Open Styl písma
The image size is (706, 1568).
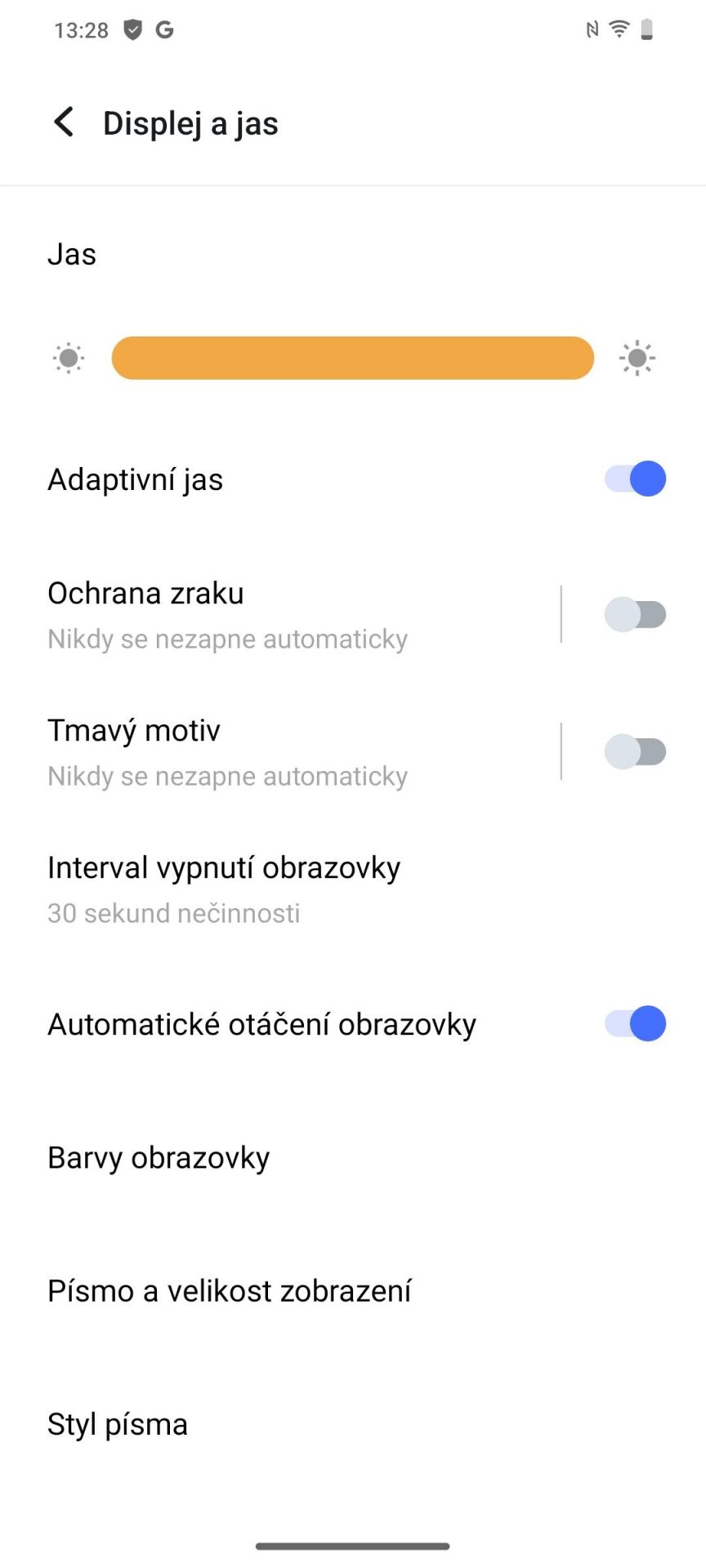[353, 1423]
